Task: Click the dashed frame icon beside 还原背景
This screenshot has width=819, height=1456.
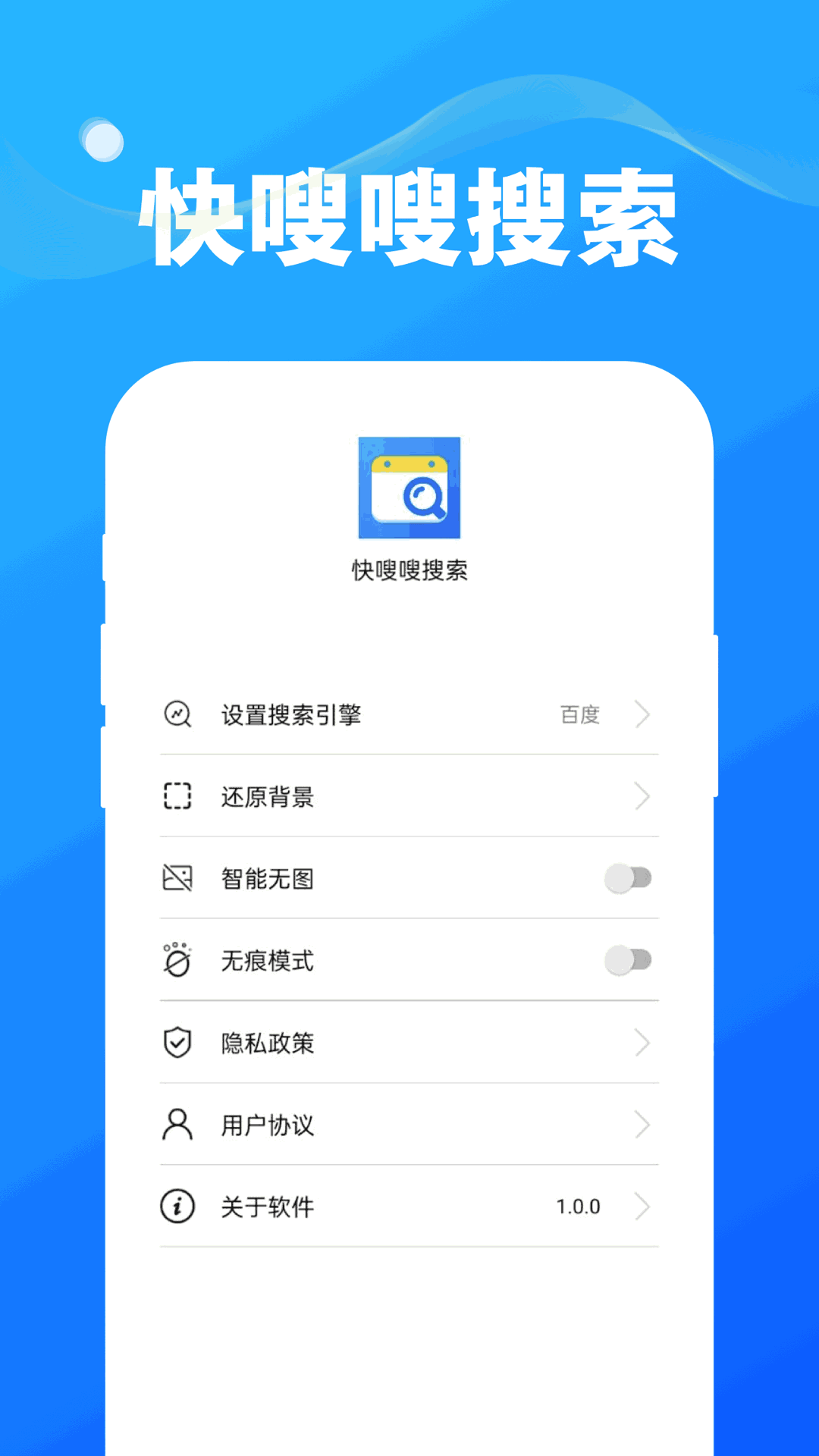Action: coord(177,796)
